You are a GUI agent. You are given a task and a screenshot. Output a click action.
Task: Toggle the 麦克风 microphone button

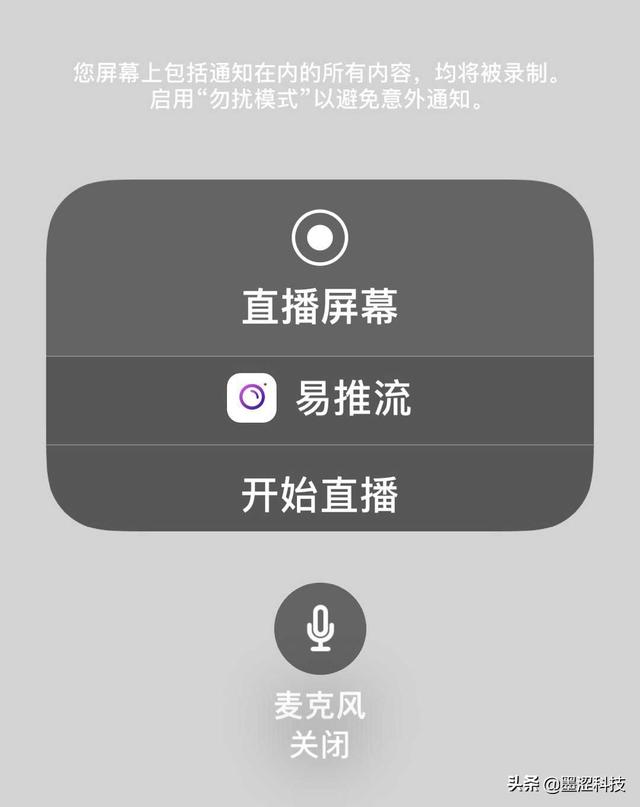click(320, 628)
